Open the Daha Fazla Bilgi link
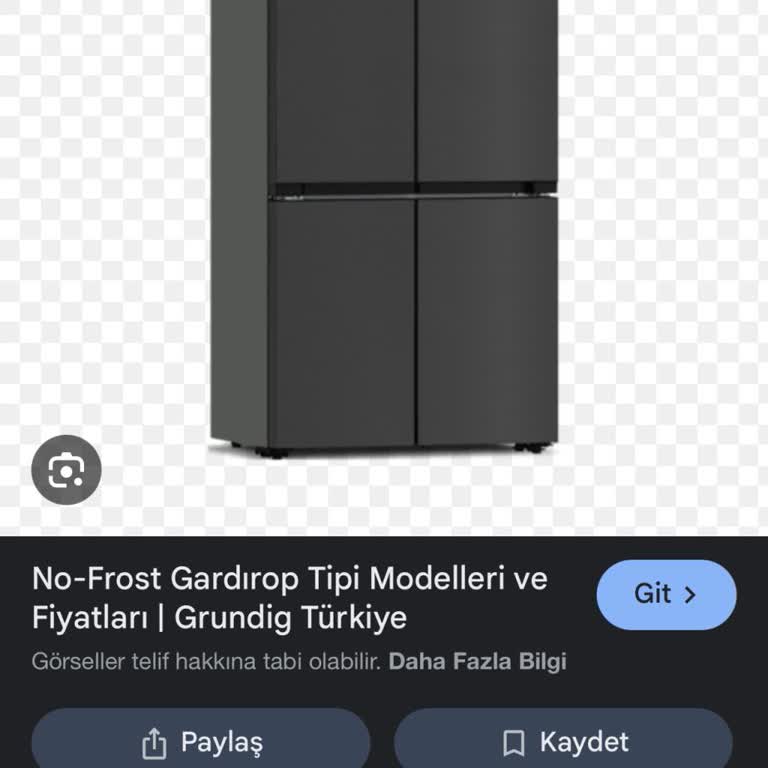 pyautogui.click(x=477, y=661)
